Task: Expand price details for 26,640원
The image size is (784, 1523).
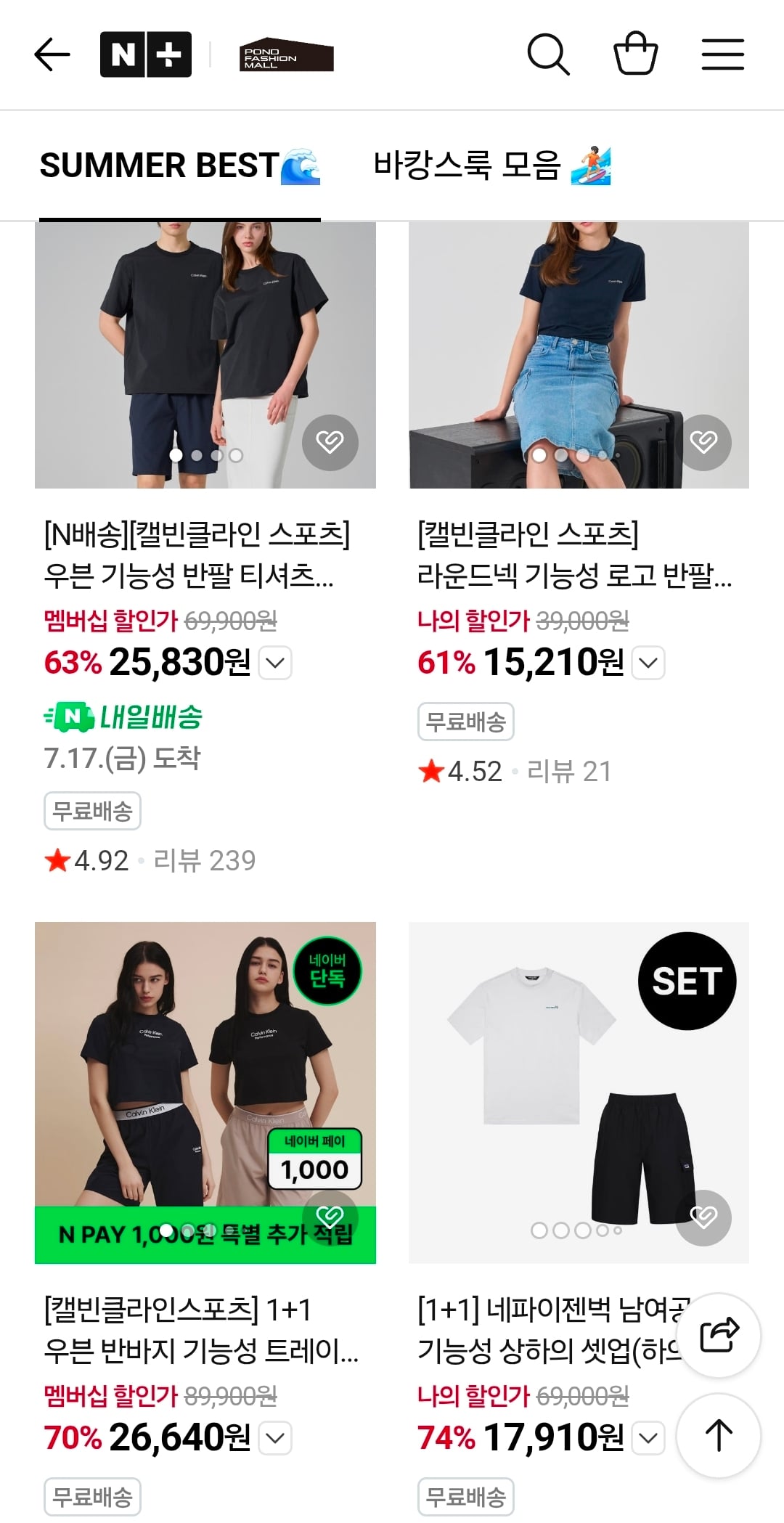Action: click(275, 1438)
